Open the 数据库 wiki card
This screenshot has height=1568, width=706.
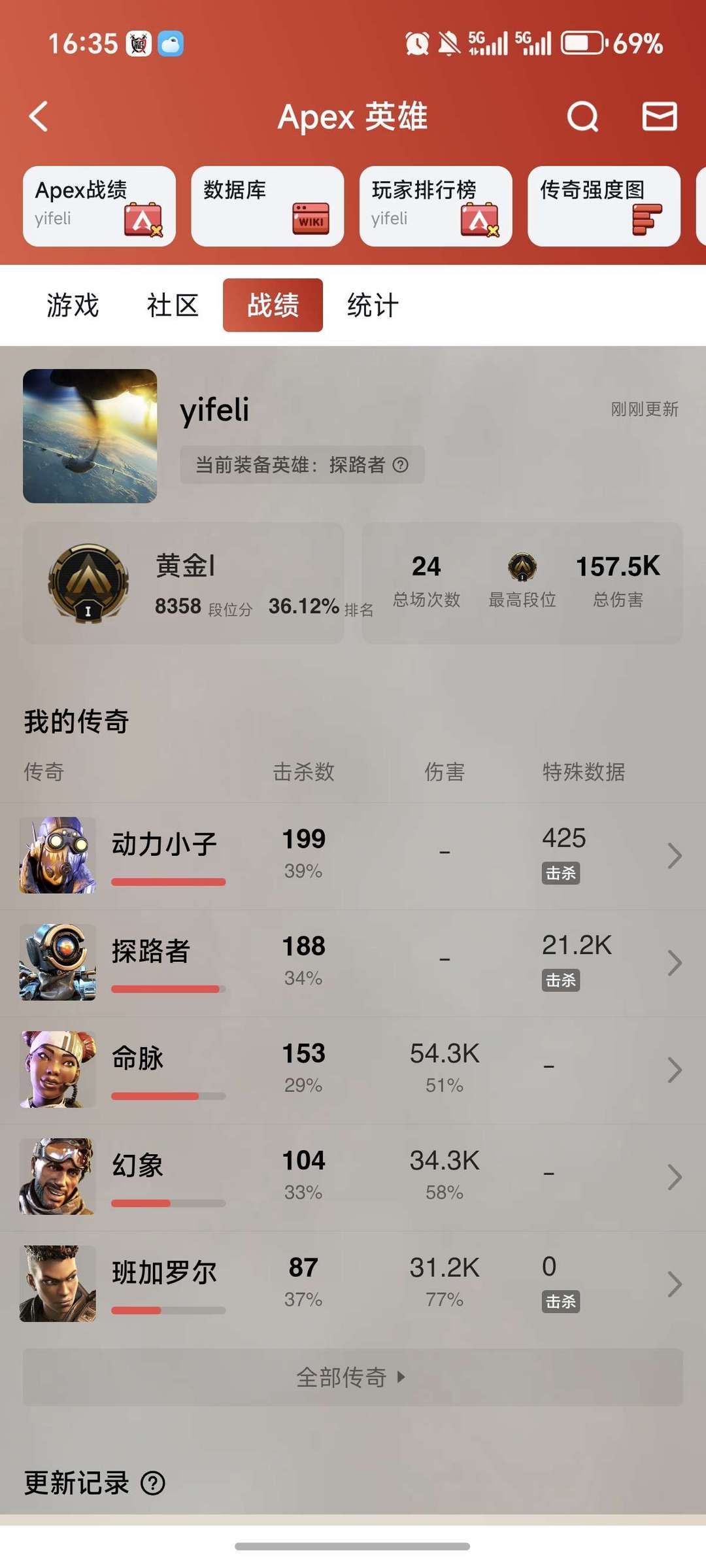click(x=267, y=206)
